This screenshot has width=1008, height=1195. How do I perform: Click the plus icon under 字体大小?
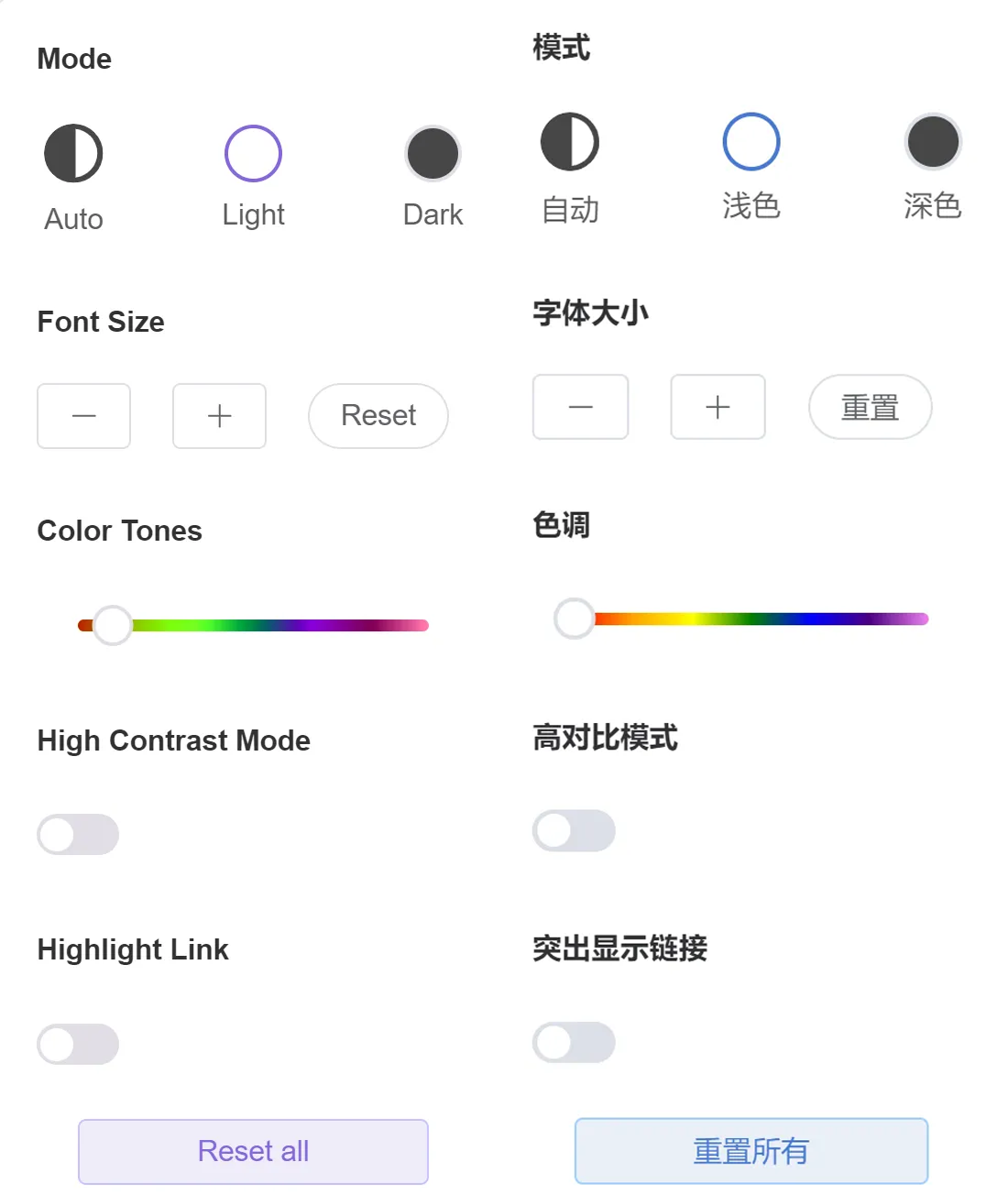tap(718, 407)
